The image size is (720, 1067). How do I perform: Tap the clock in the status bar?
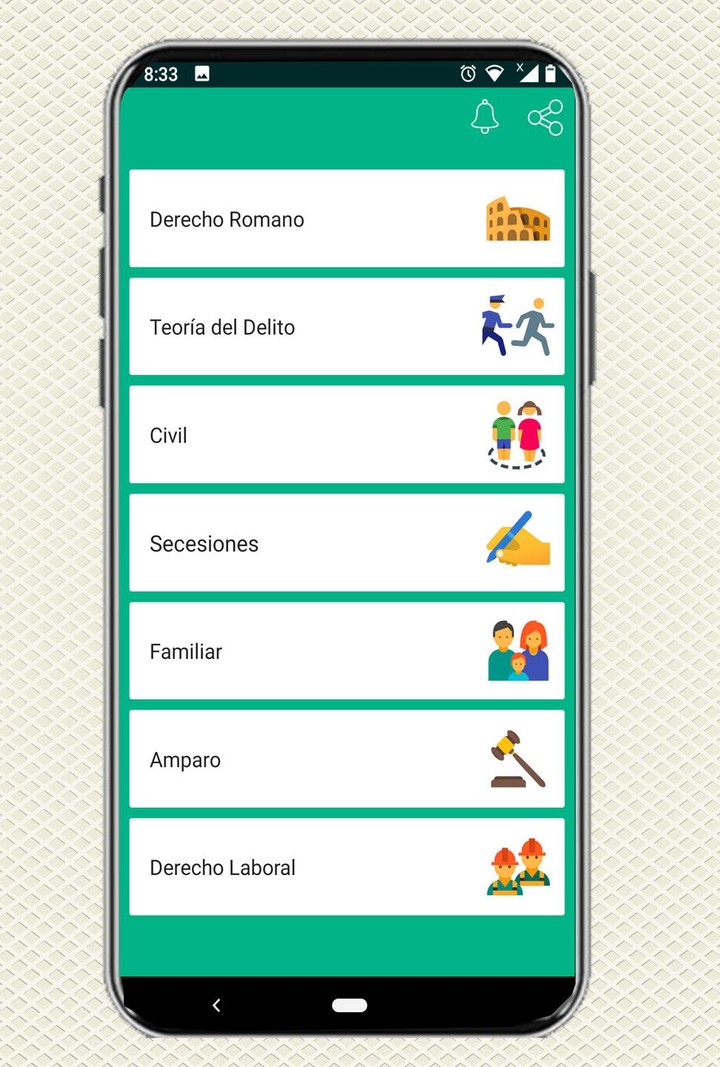(x=160, y=73)
